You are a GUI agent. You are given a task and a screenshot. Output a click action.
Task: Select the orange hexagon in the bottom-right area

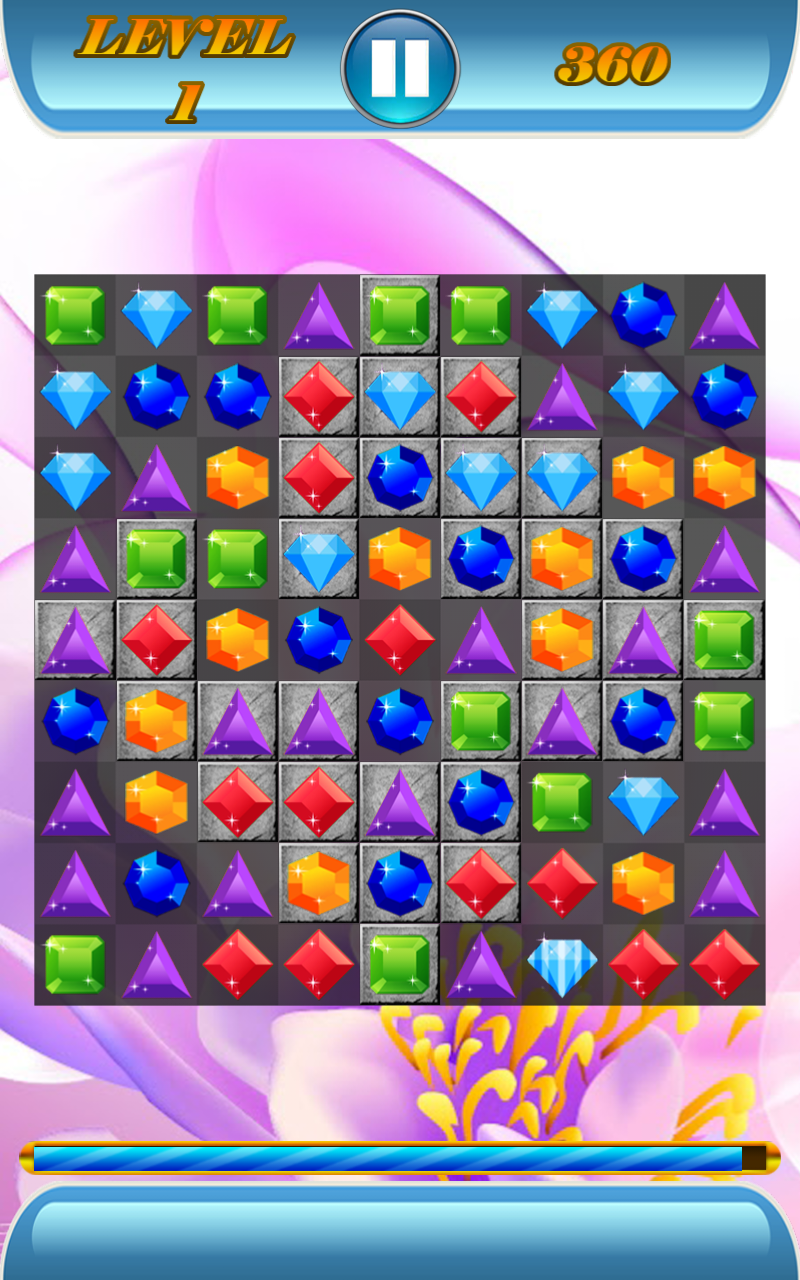click(x=642, y=884)
